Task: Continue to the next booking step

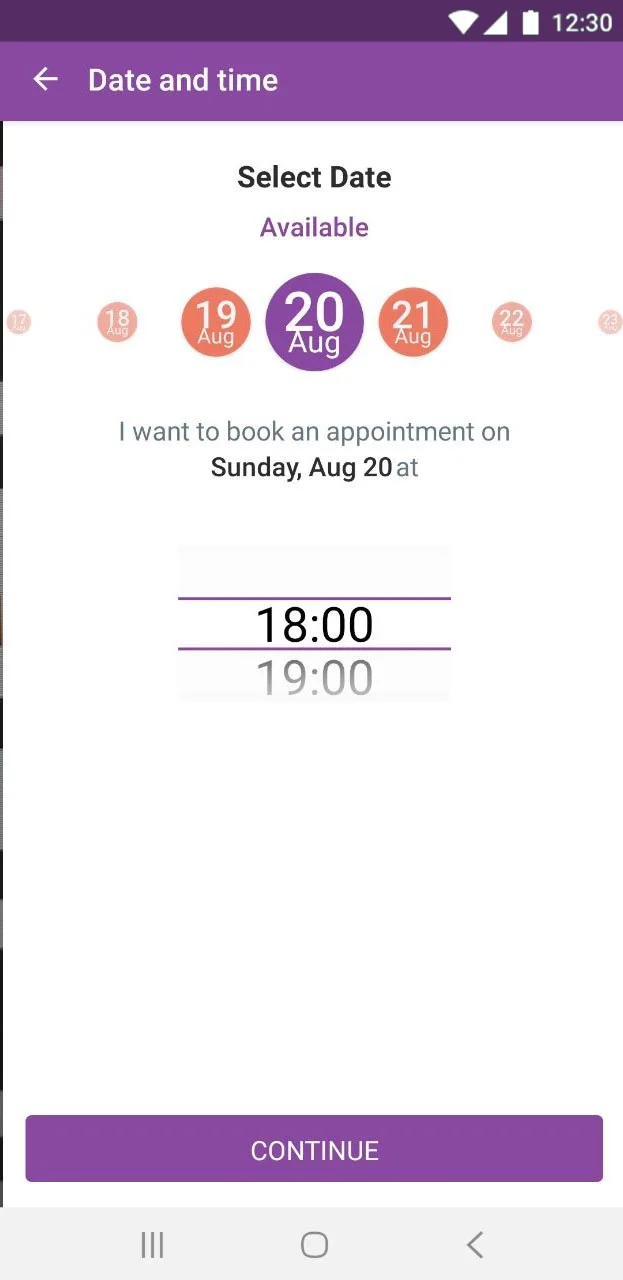Action: (314, 1149)
